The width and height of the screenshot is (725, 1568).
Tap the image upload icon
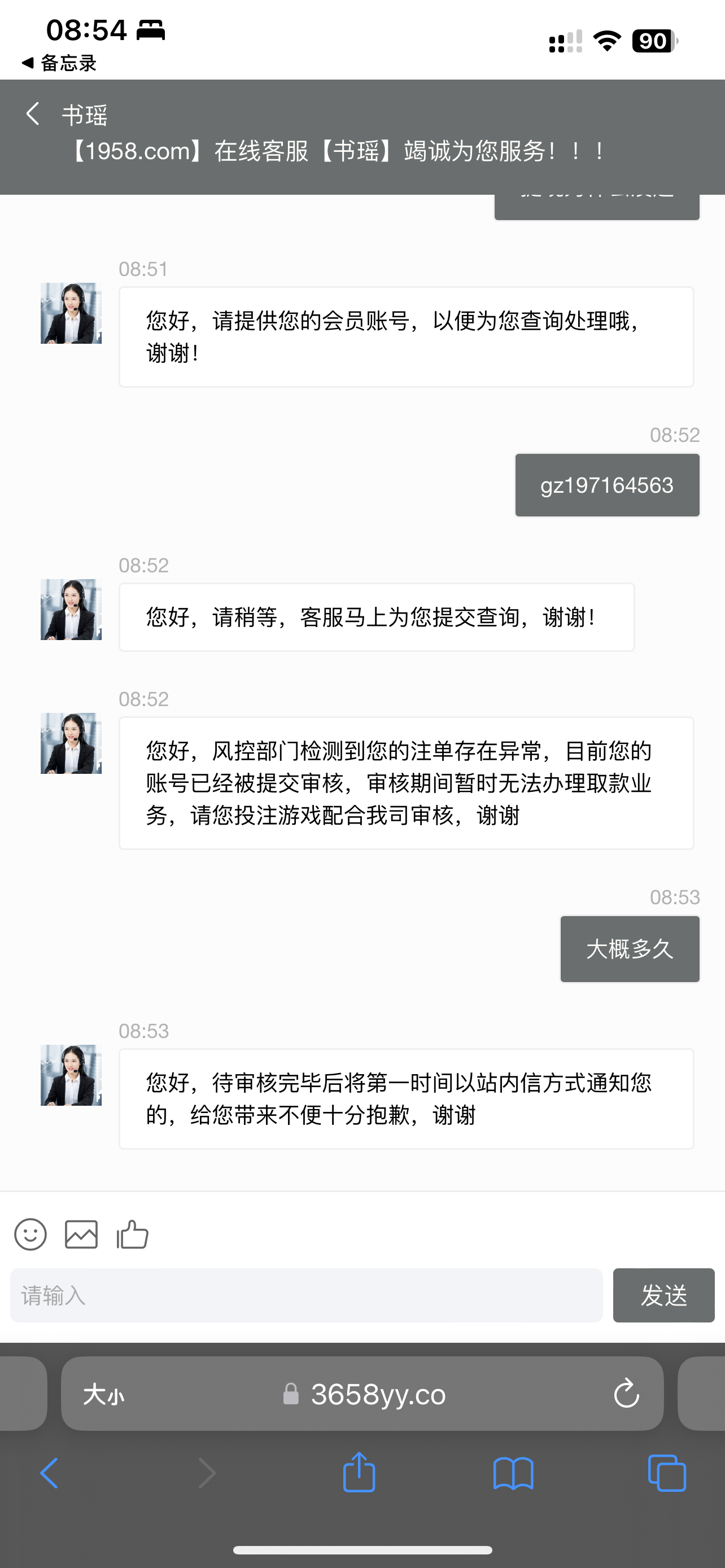click(x=81, y=1234)
